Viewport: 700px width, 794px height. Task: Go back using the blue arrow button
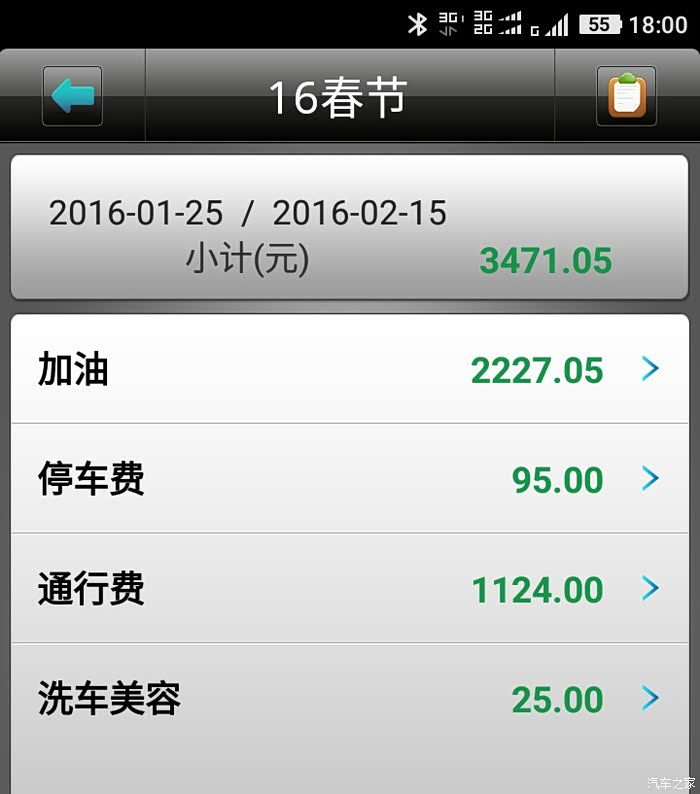72,96
